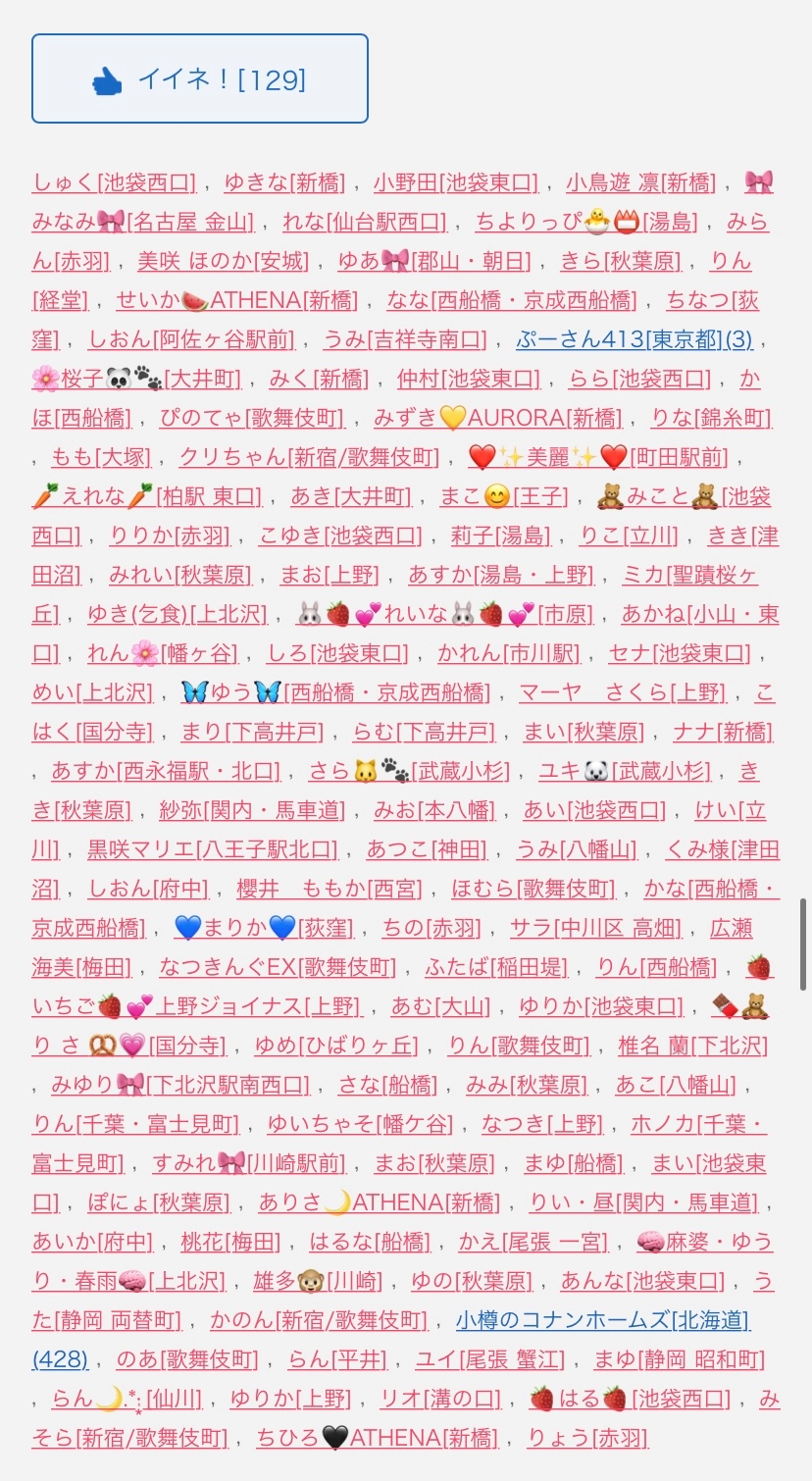The image size is (812, 1481).
Task: Select the あかね[小山・東口] link
Action: coord(700,614)
